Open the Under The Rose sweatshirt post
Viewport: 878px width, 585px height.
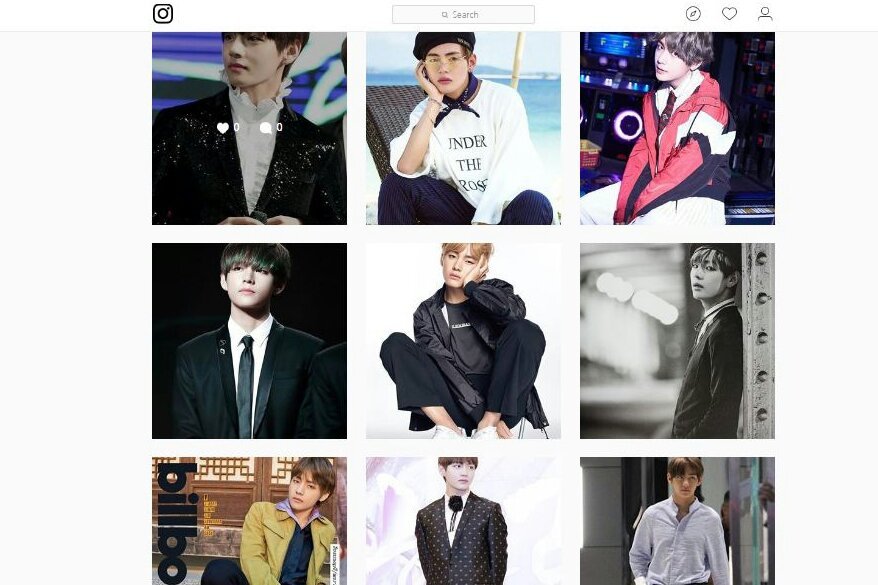[x=463, y=128]
